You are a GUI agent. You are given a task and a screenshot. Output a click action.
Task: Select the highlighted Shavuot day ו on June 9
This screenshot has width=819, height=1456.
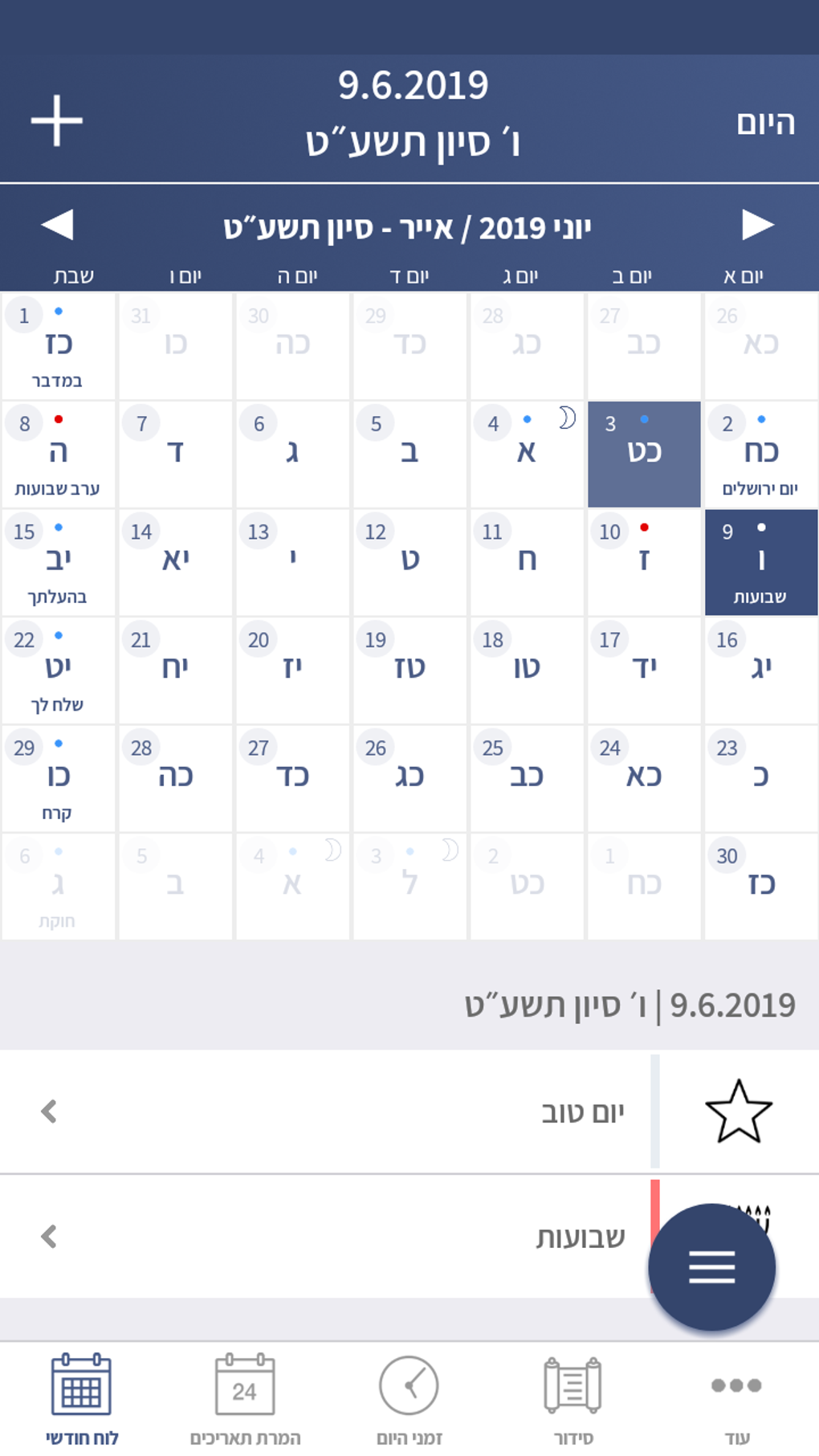[x=761, y=562]
